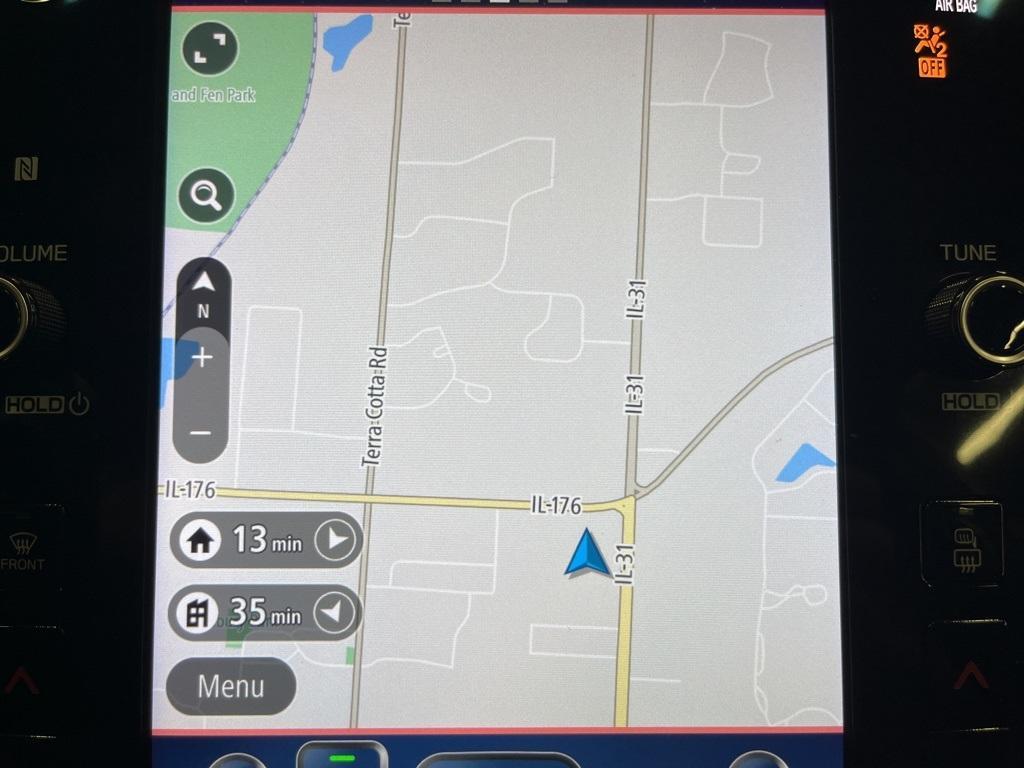This screenshot has width=1024, height=768.
Task: Expand the map to full screen
Action: 210,49
